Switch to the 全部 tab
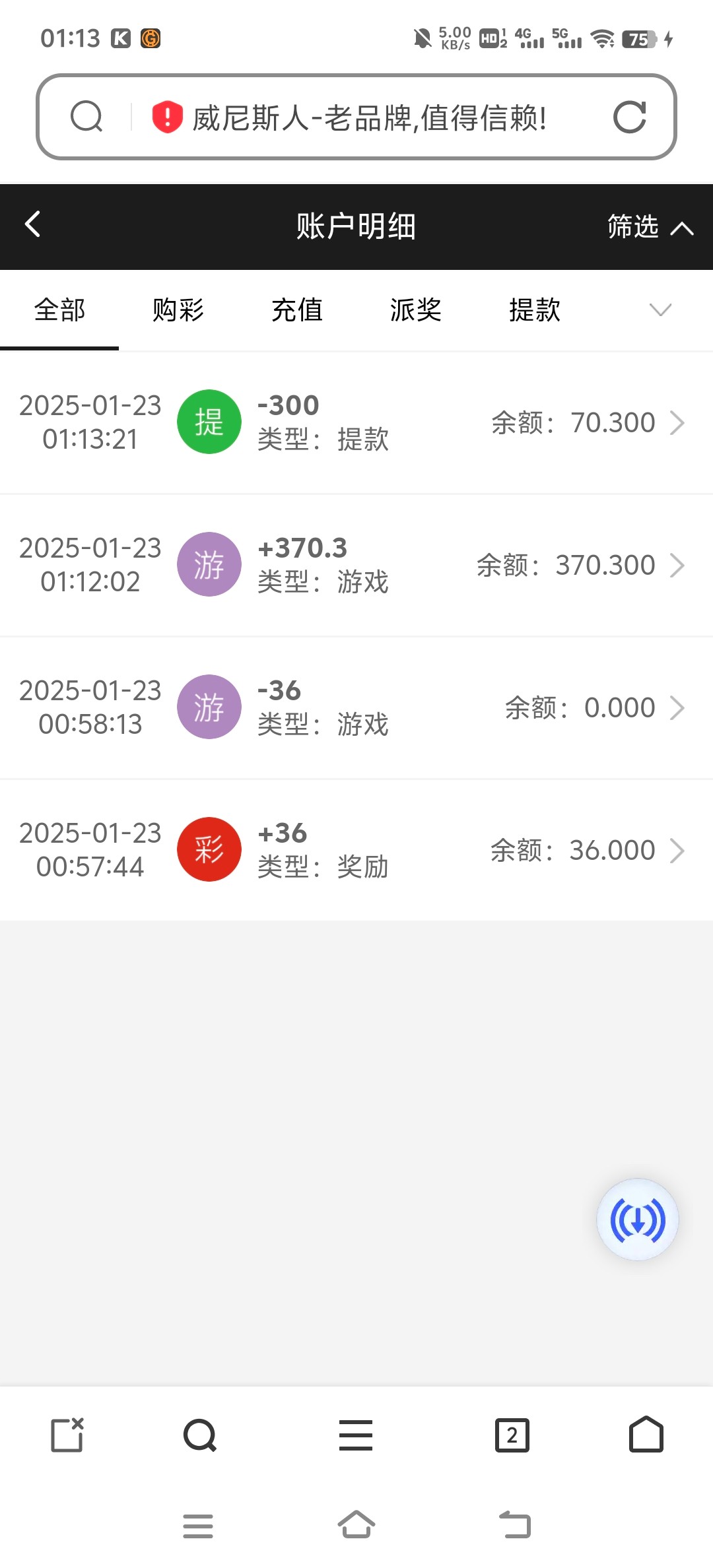The width and height of the screenshot is (713, 1568). pyautogui.click(x=59, y=310)
